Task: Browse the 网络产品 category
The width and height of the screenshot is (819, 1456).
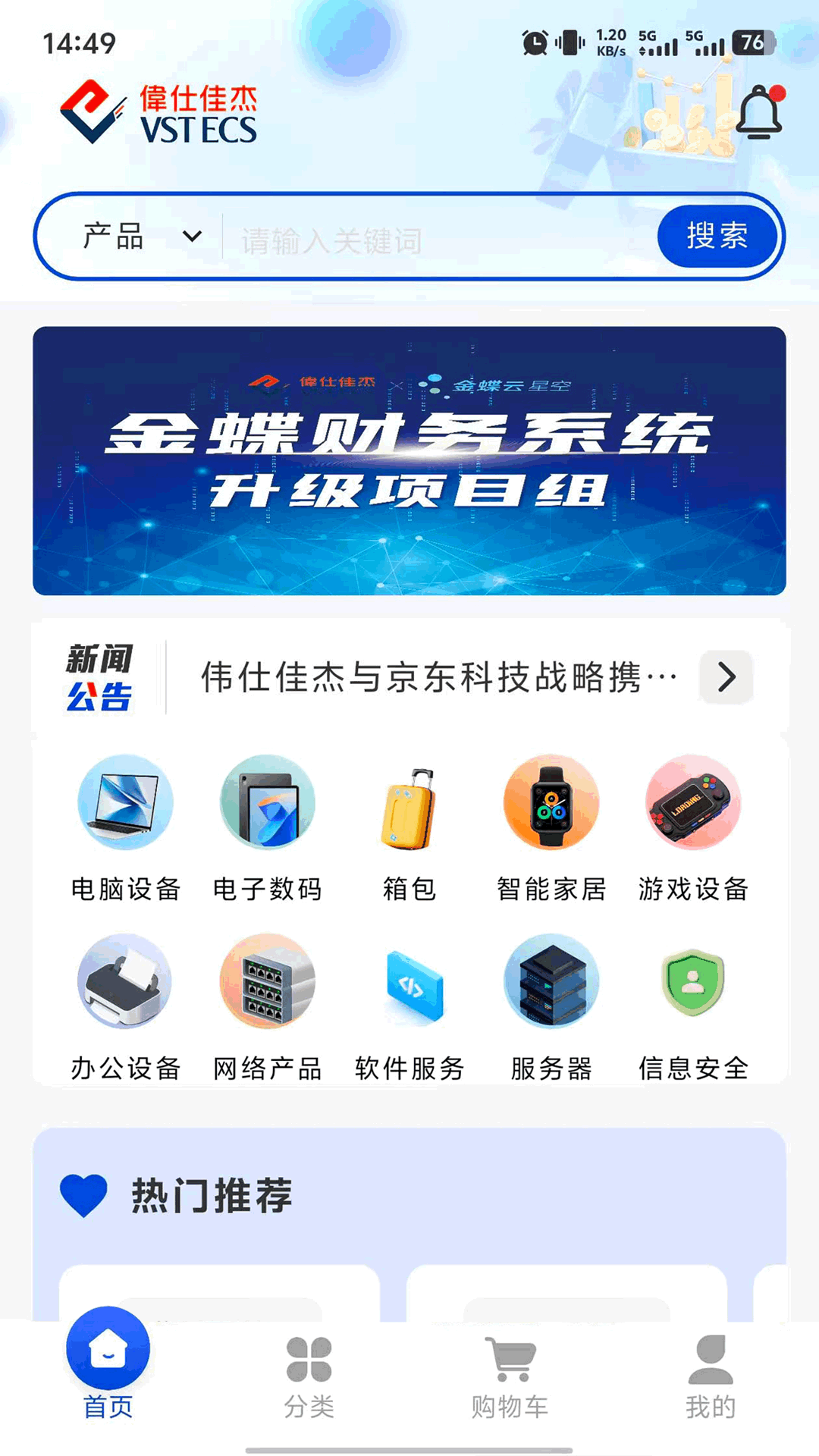Action: 268,1007
